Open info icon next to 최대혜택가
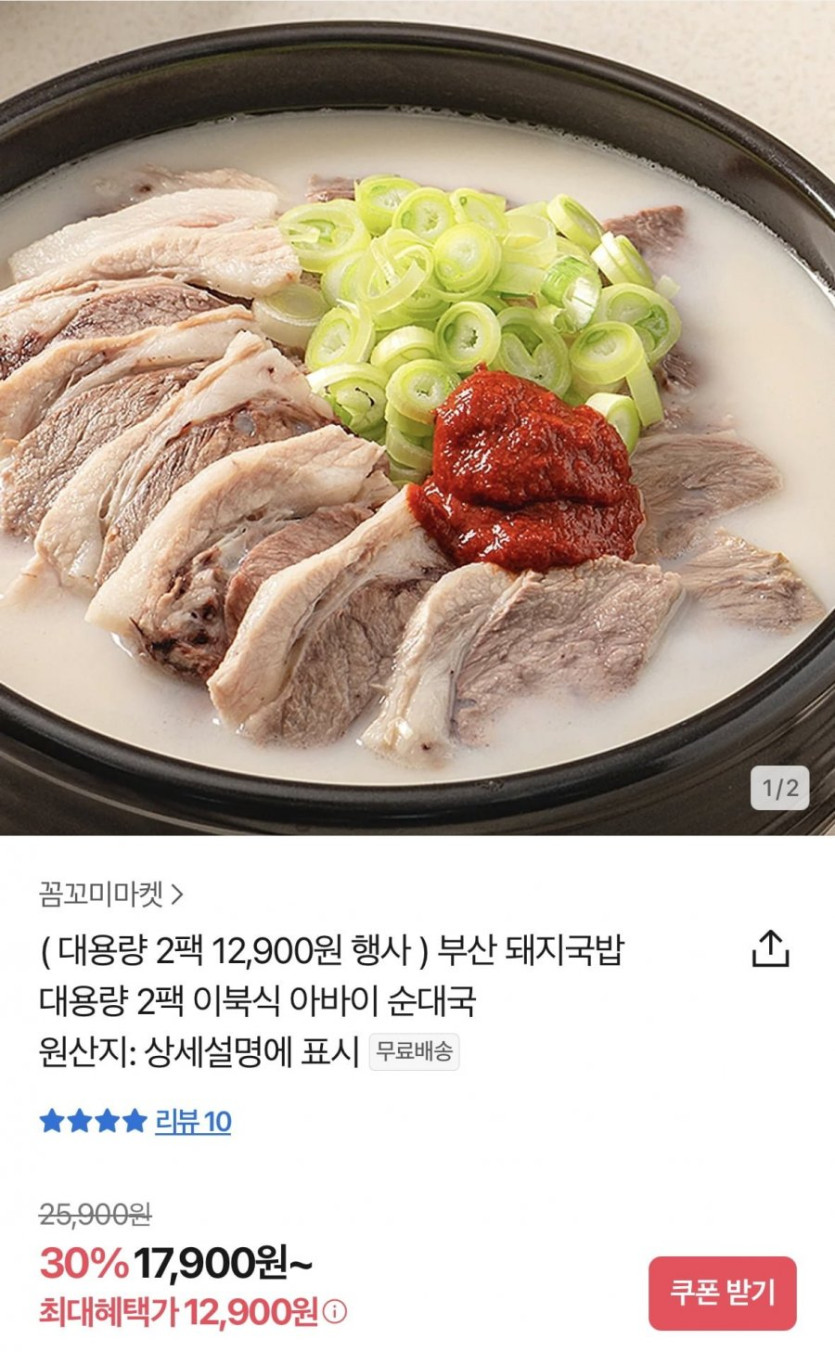Viewport: 835px width, 1352px height. coord(336,1311)
